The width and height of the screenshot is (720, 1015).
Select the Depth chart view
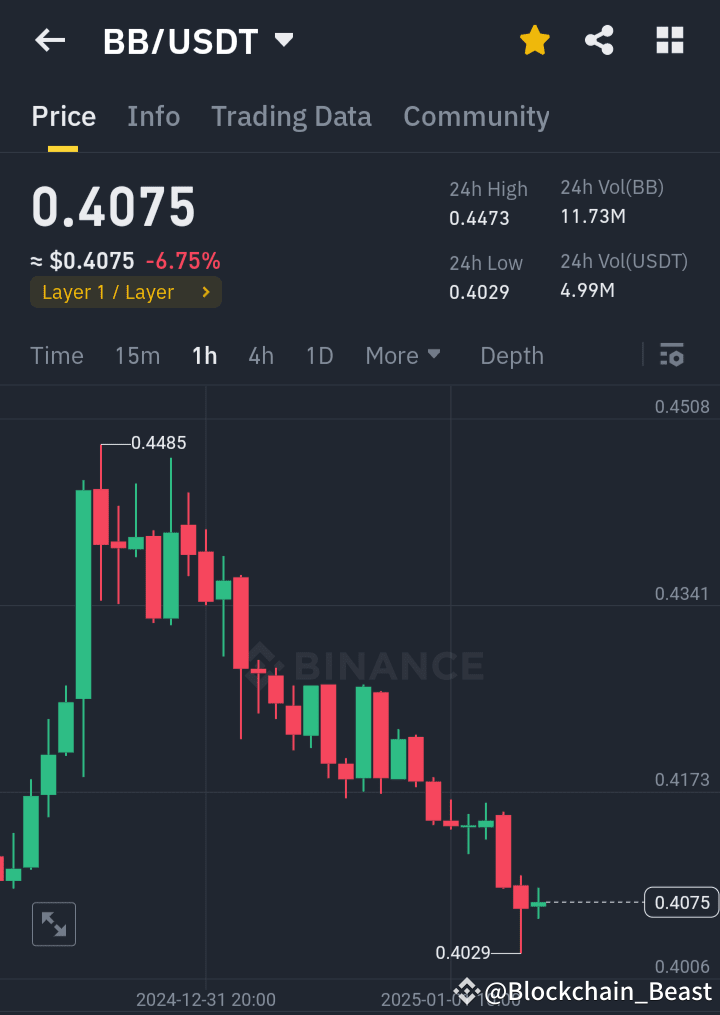tap(511, 355)
